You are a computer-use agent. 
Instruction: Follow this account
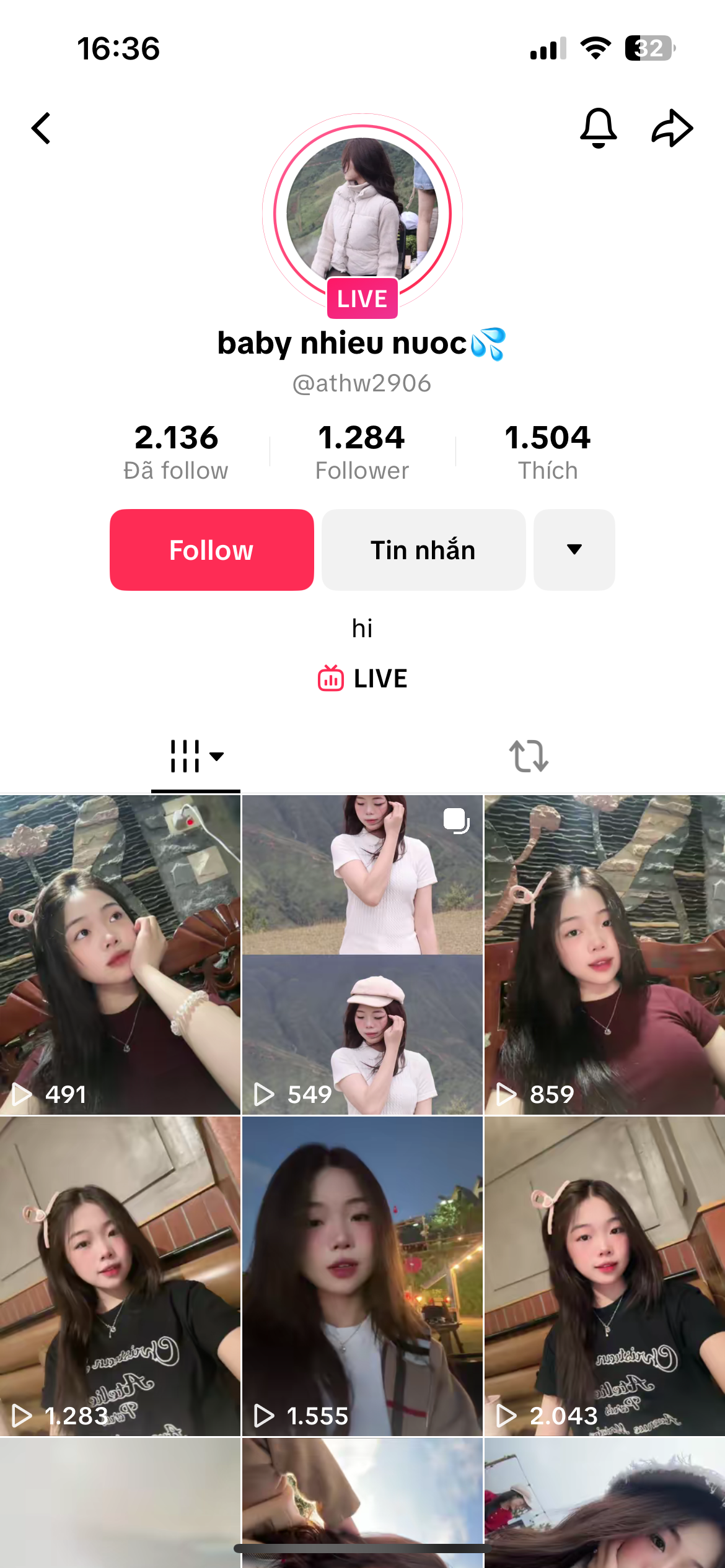point(212,550)
